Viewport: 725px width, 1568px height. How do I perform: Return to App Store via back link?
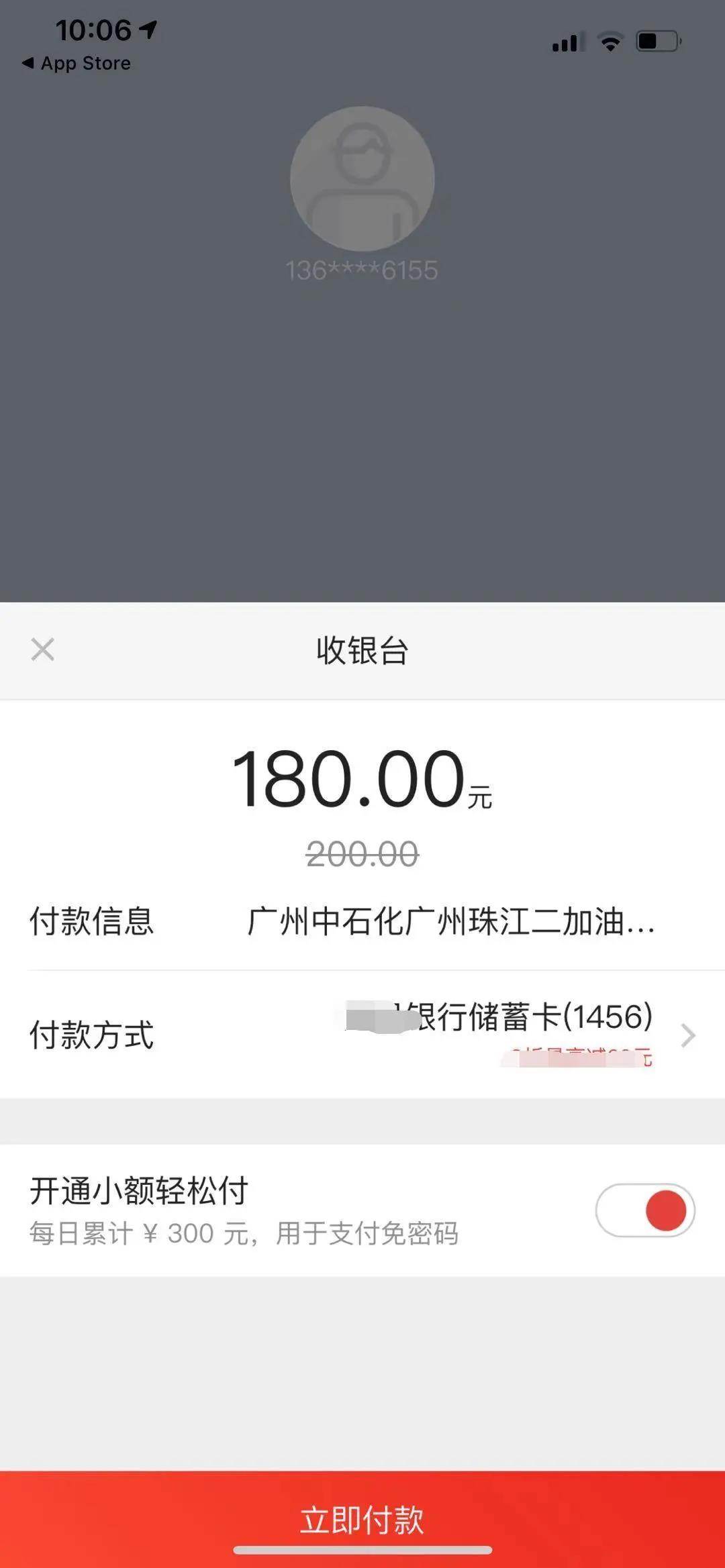point(76,63)
